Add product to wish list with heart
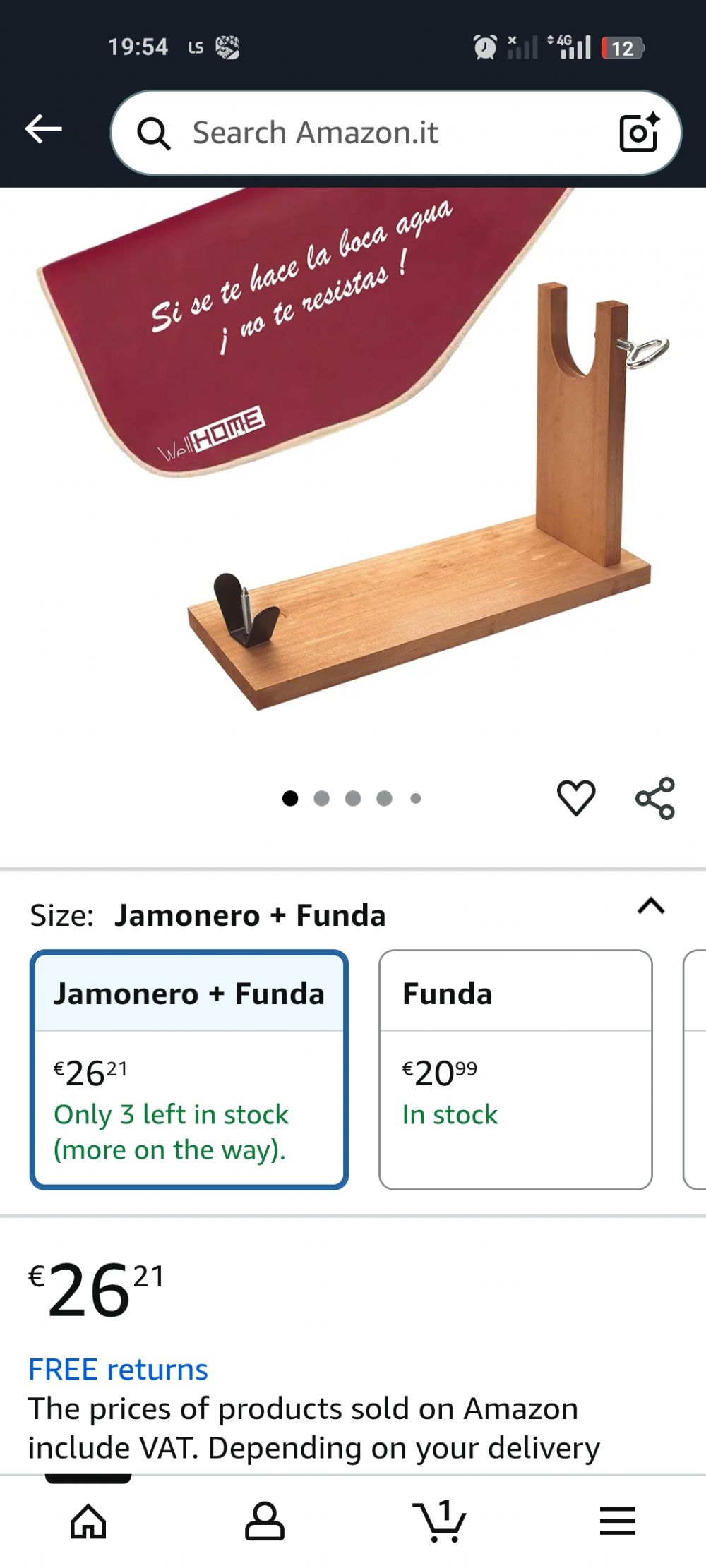 click(576, 798)
